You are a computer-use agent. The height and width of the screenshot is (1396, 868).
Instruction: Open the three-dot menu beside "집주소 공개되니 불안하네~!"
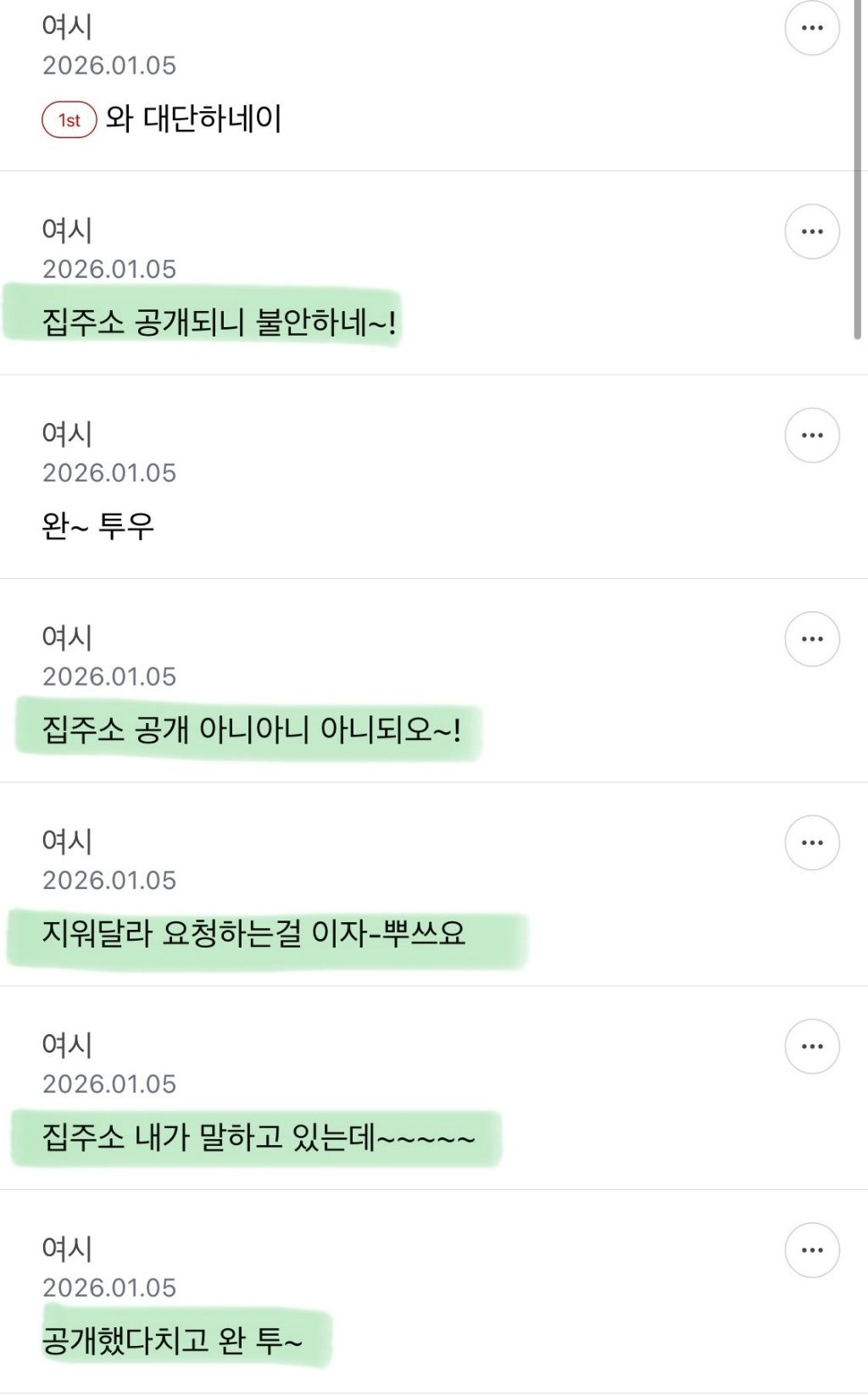pyautogui.click(x=812, y=231)
